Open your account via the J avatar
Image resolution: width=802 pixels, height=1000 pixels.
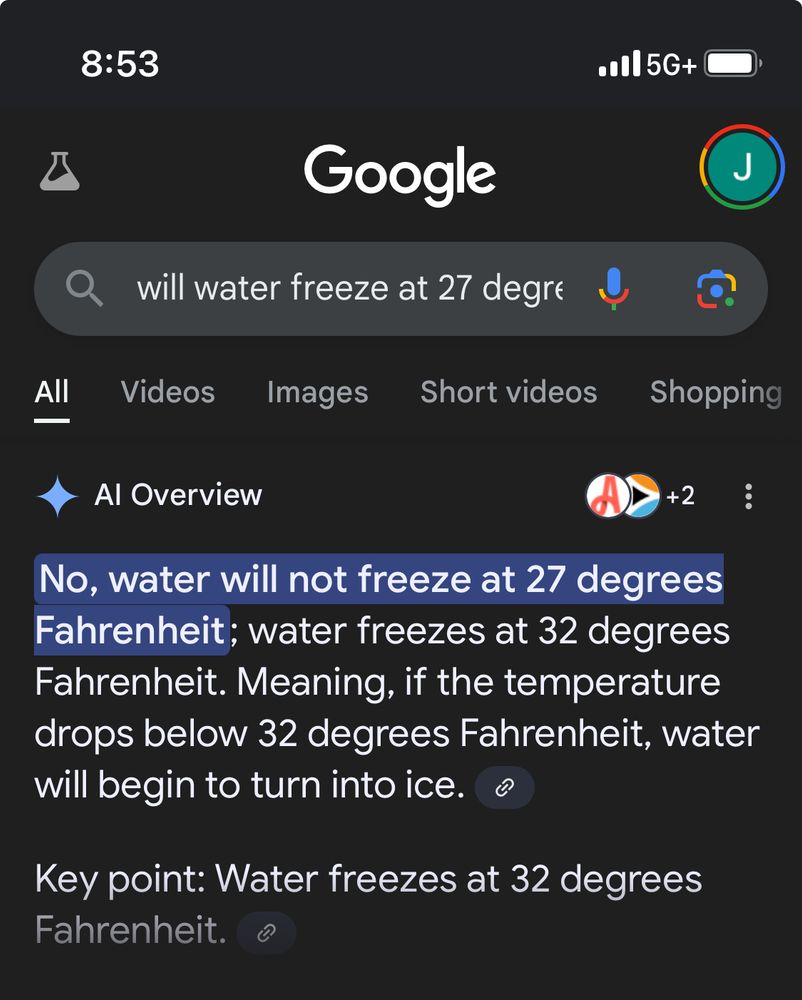tap(741, 166)
